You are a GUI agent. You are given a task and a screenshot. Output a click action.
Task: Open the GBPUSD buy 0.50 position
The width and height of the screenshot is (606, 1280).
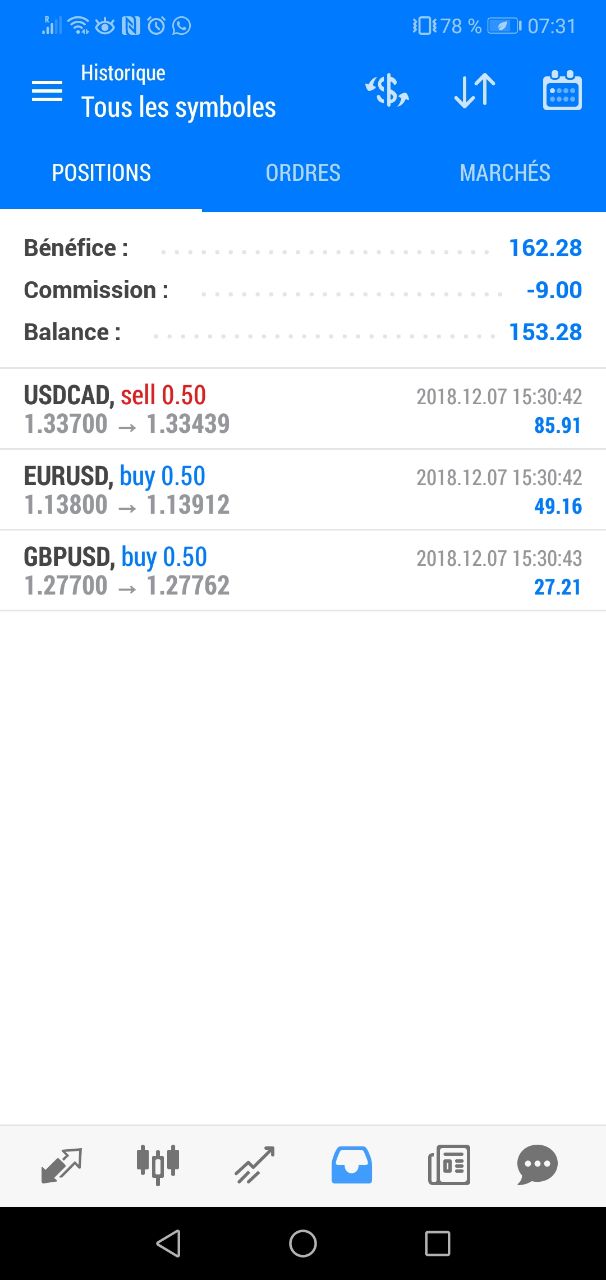pyautogui.click(x=303, y=571)
